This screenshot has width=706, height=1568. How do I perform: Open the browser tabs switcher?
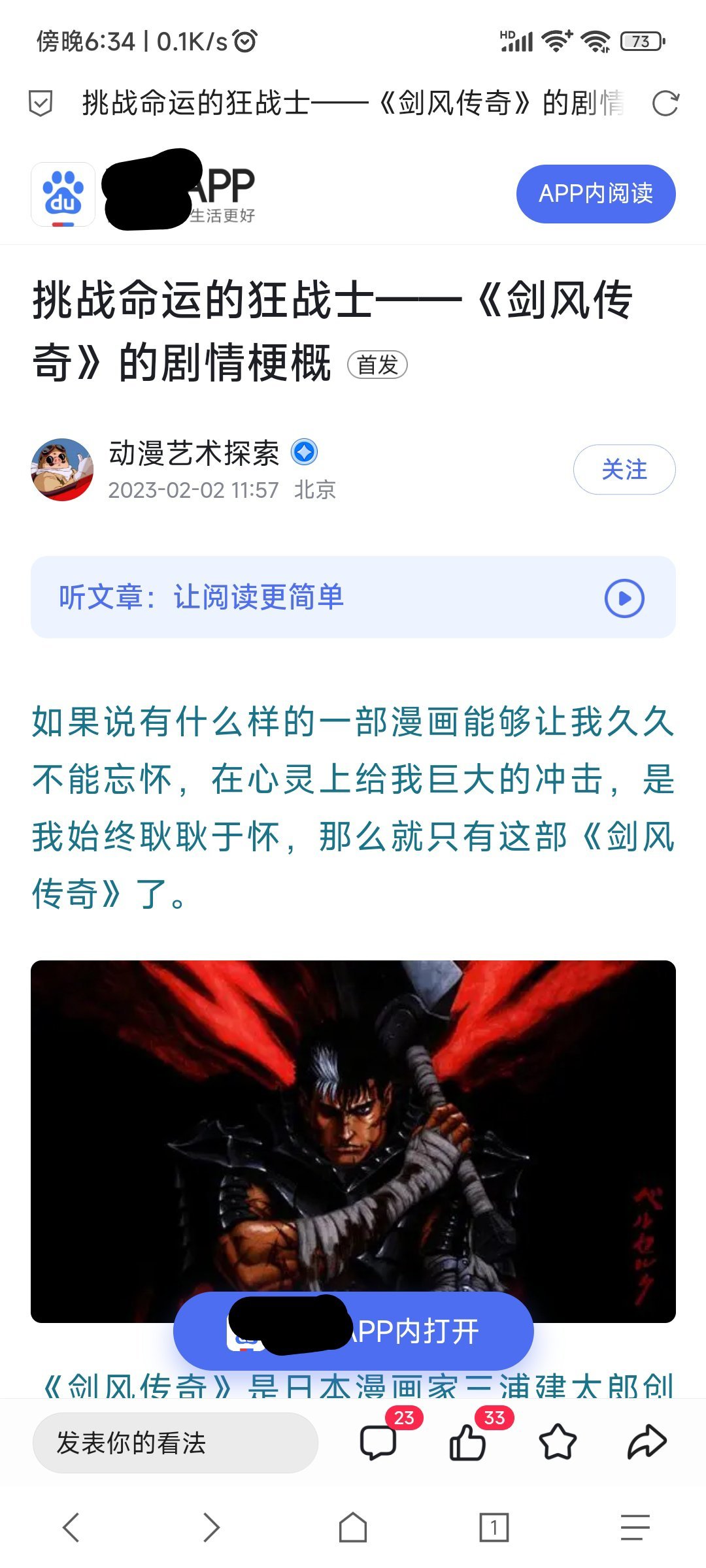pyautogui.click(x=494, y=1527)
